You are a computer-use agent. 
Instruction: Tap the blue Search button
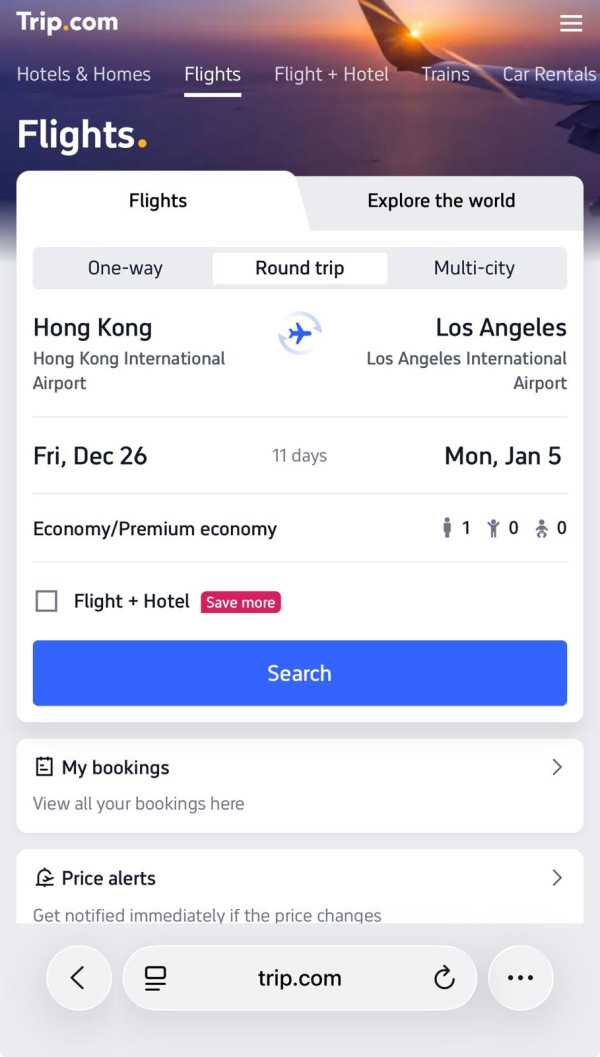[300, 673]
